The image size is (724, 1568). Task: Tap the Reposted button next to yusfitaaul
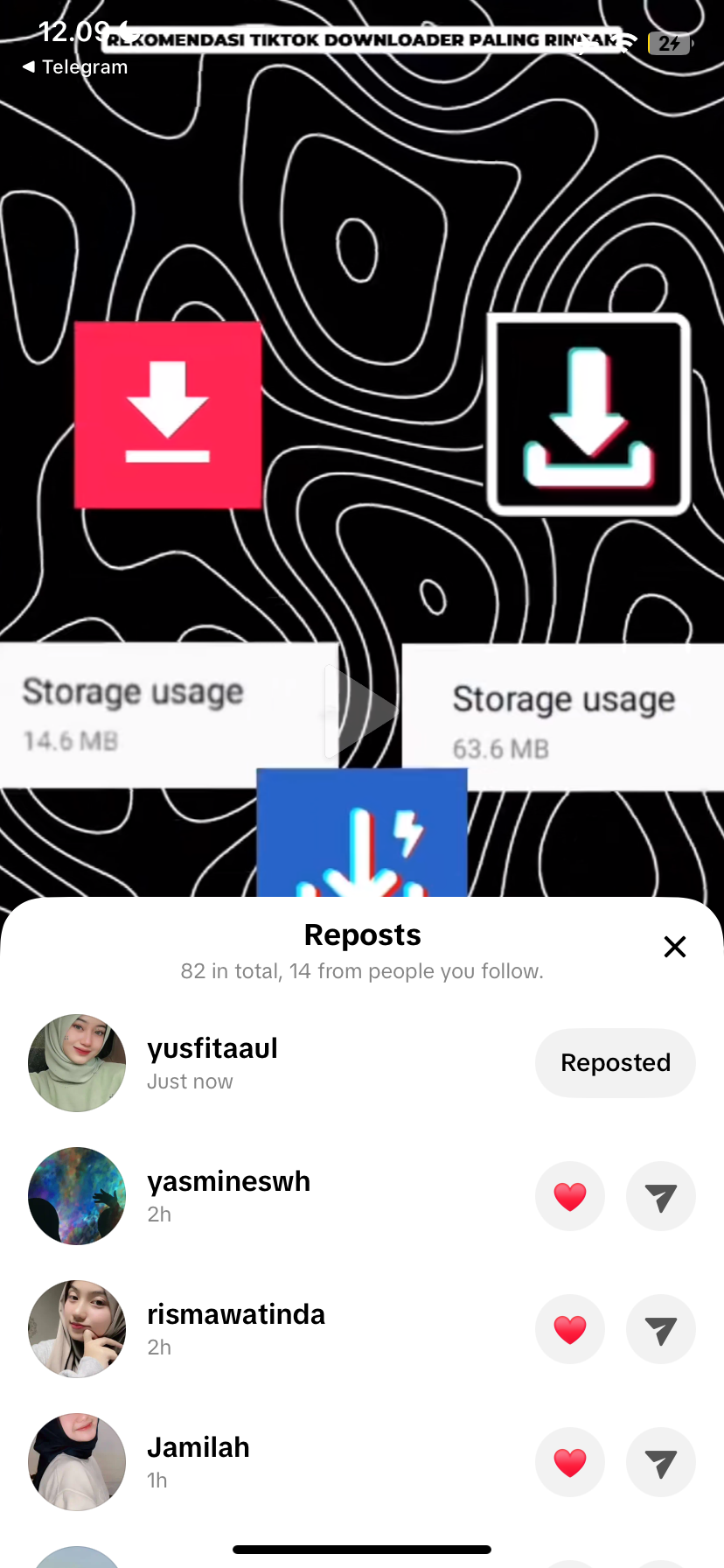(615, 1062)
